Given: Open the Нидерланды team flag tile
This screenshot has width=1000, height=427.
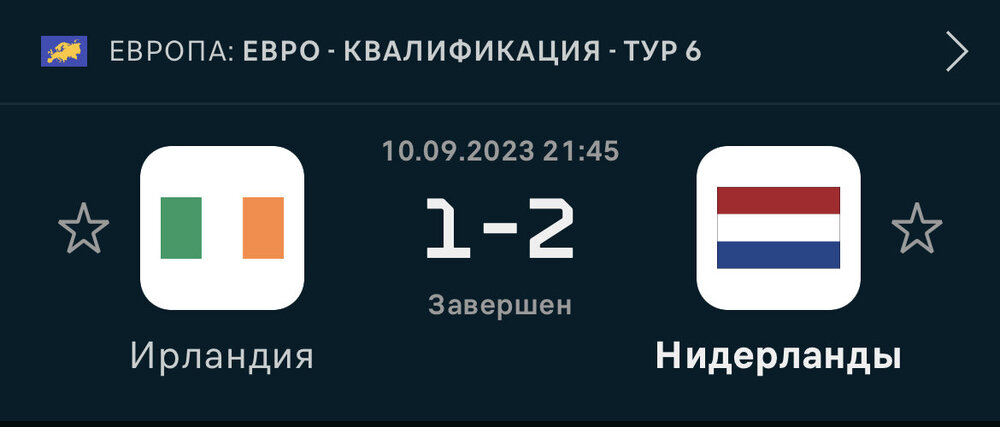Looking at the screenshot, I should 778,228.
